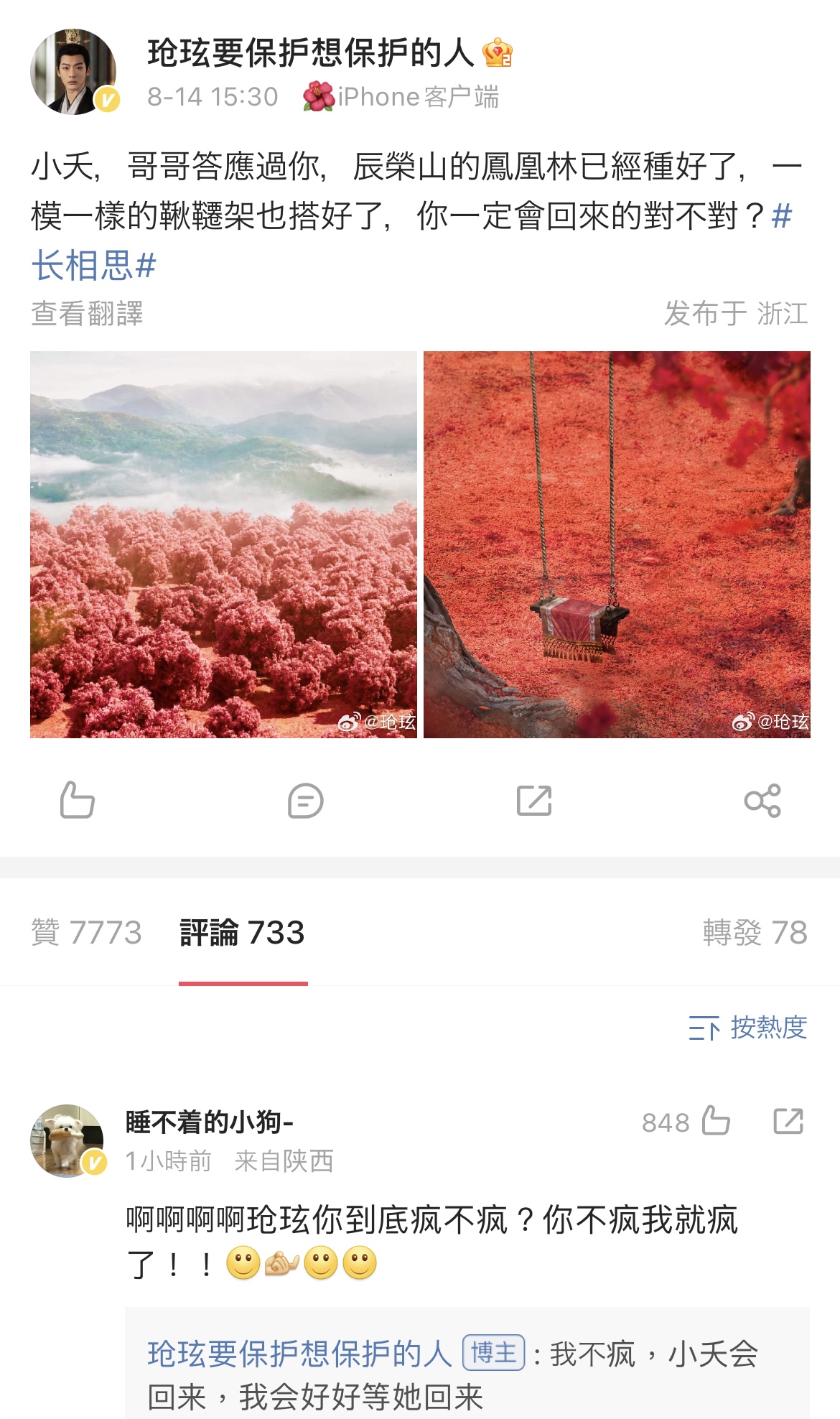Viewport: 840px width, 1419px height.
Task: Open 睡不着的小狗-'s profile avatar
Action: [67, 1140]
